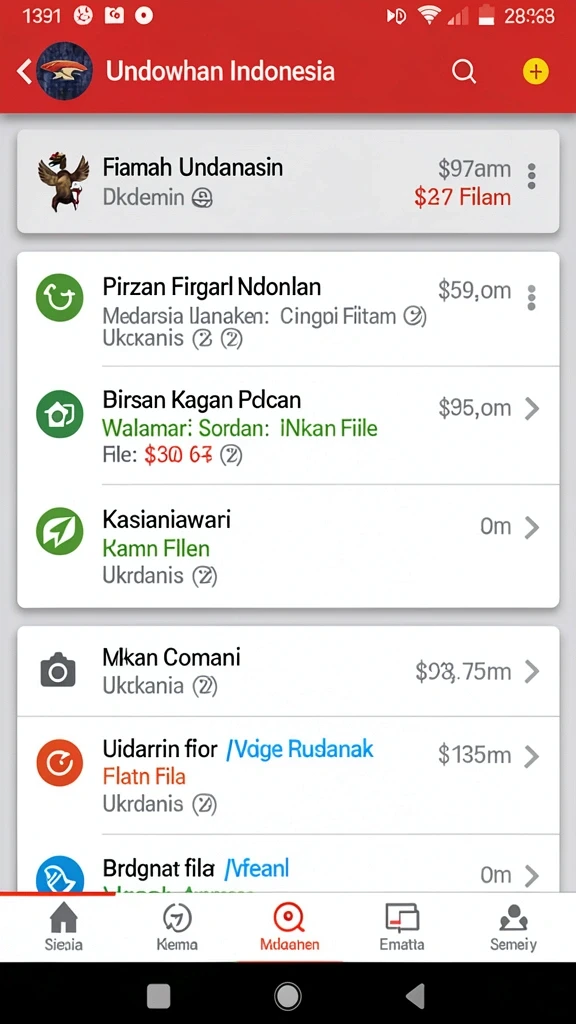Viewport: 576px width, 1024px height.
Task: Open recent apps with the square button
Action: [x=159, y=997]
